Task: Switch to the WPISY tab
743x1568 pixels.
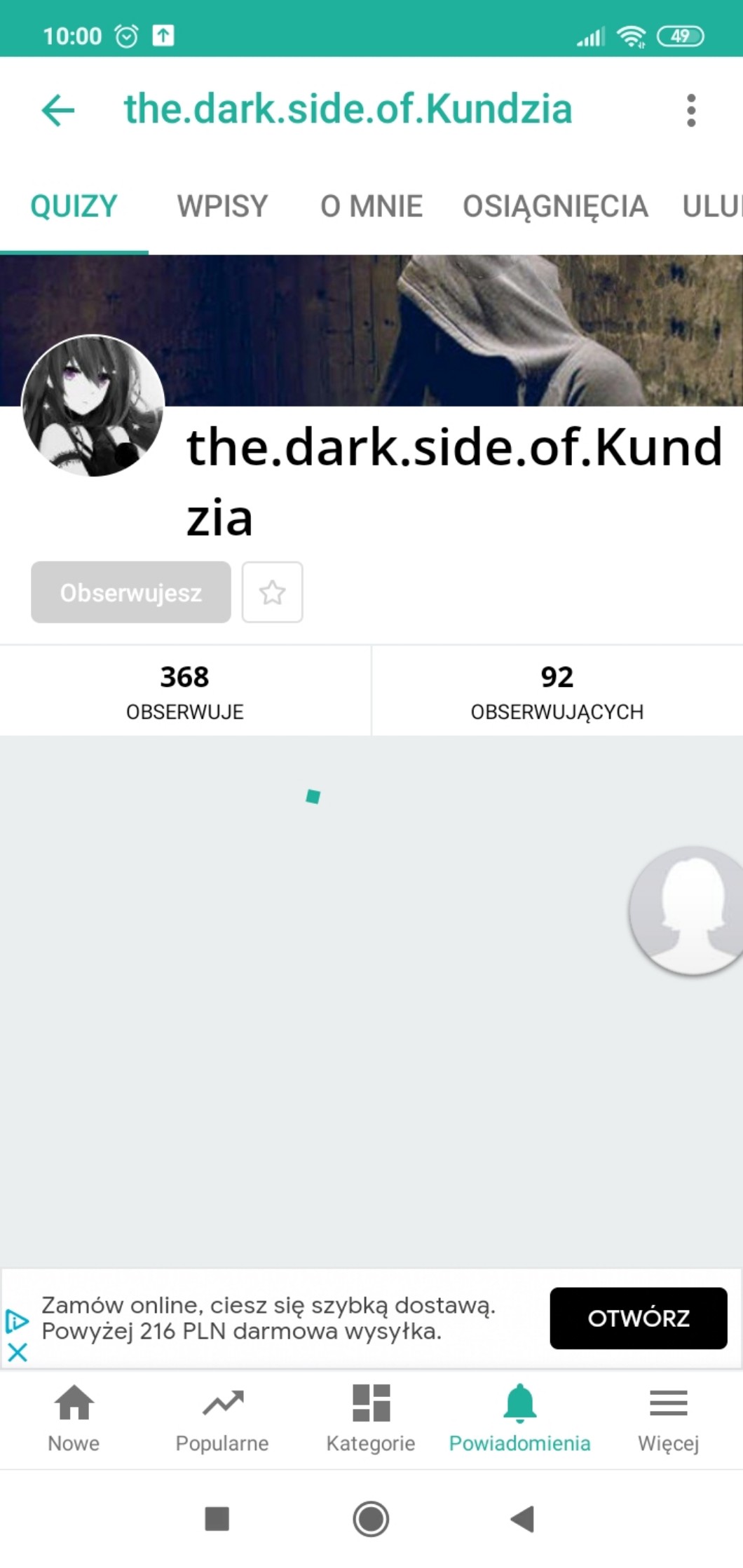Action: pos(222,206)
